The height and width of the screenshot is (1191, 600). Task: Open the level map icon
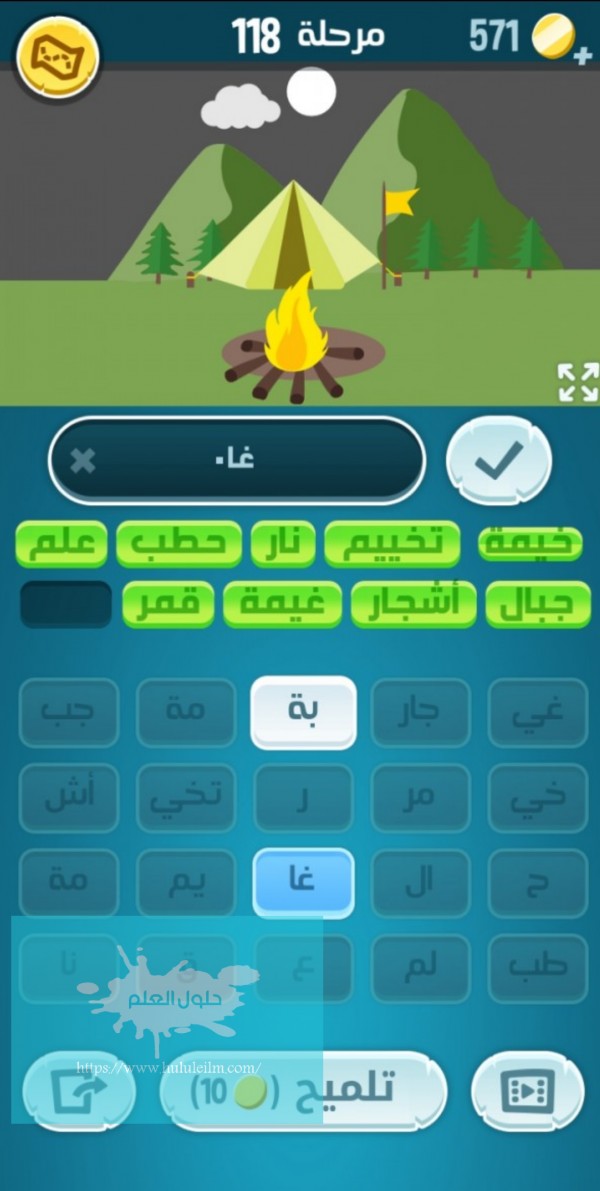55,55
